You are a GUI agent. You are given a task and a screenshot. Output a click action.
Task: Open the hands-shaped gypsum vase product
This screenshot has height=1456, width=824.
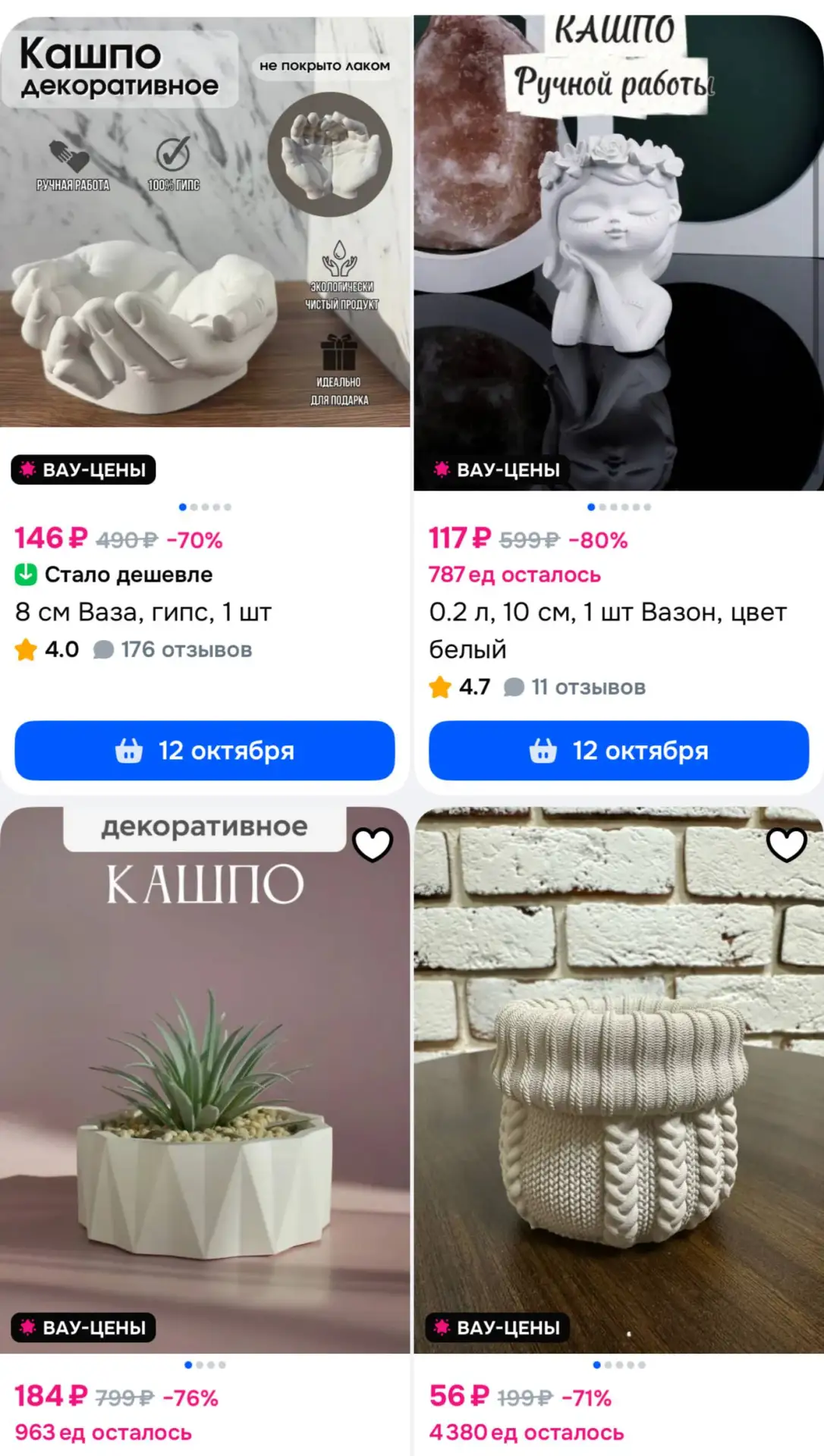(x=205, y=221)
